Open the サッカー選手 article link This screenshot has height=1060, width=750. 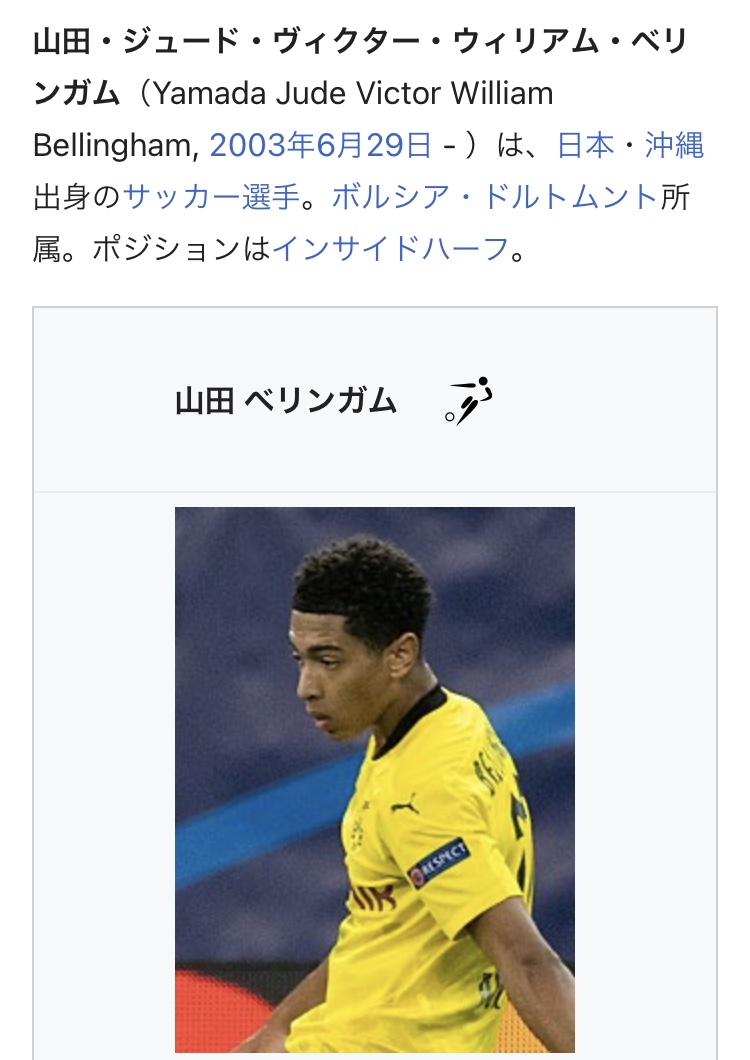pos(211,197)
